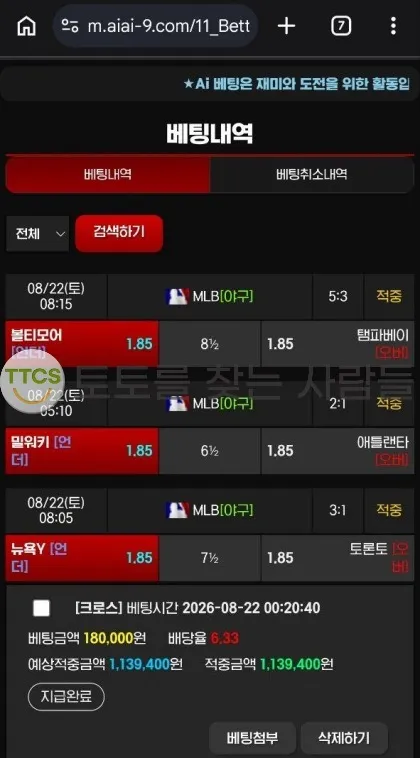Open the tab switcher showing 7
The width and height of the screenshot is (420, 758).
point(341,26)
